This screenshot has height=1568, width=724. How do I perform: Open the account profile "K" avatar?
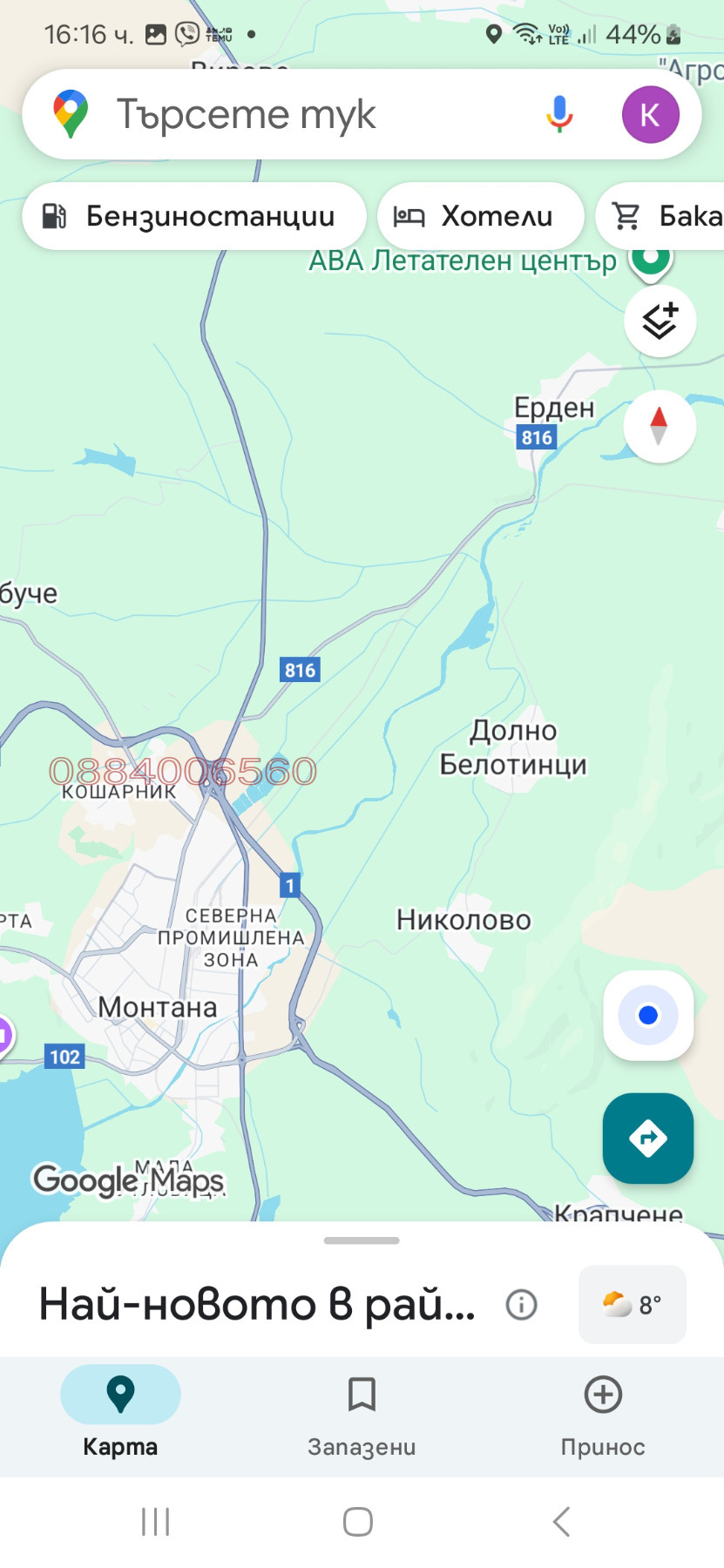(x=650, y=114)
